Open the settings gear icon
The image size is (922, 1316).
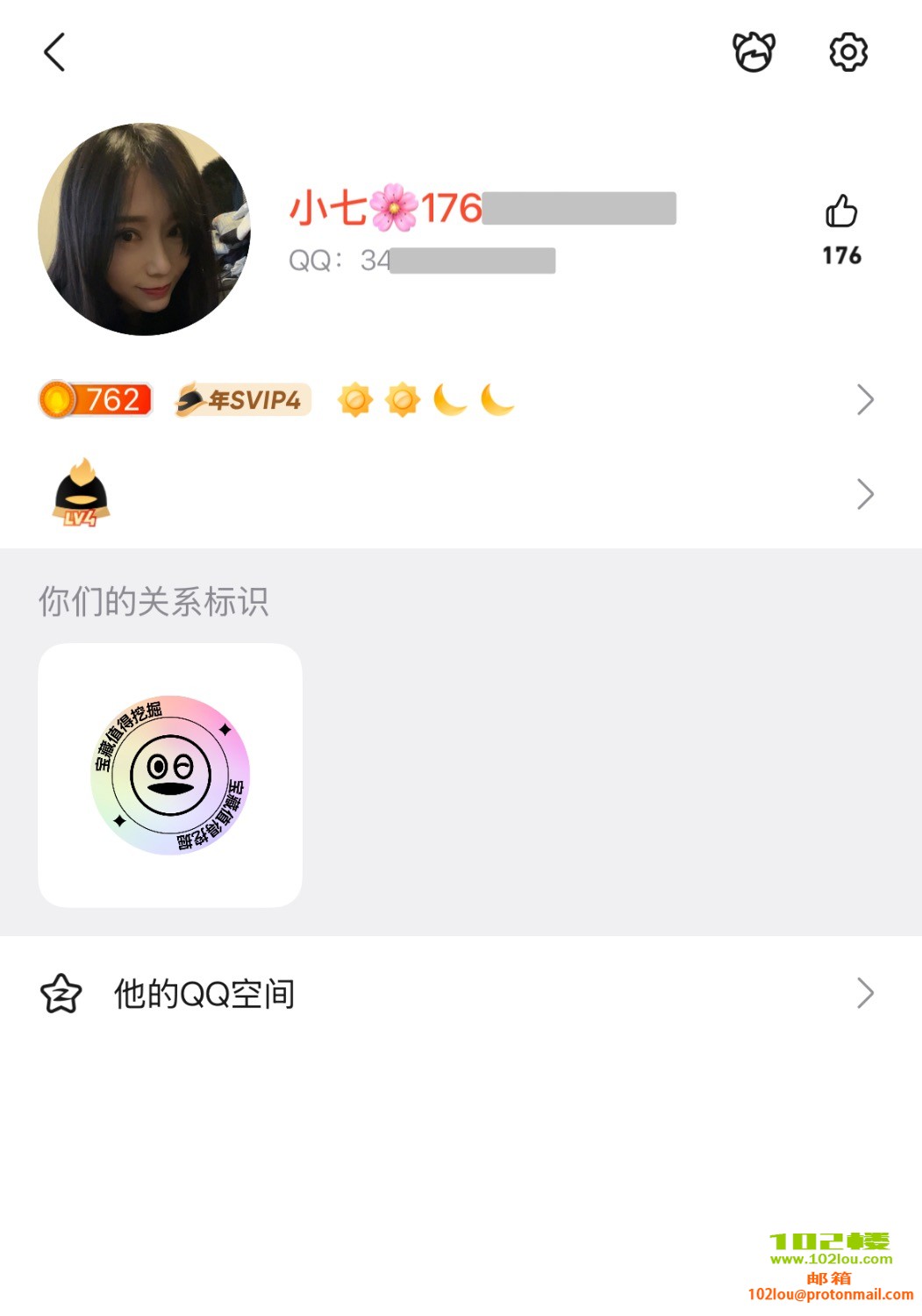click(847, 53)
